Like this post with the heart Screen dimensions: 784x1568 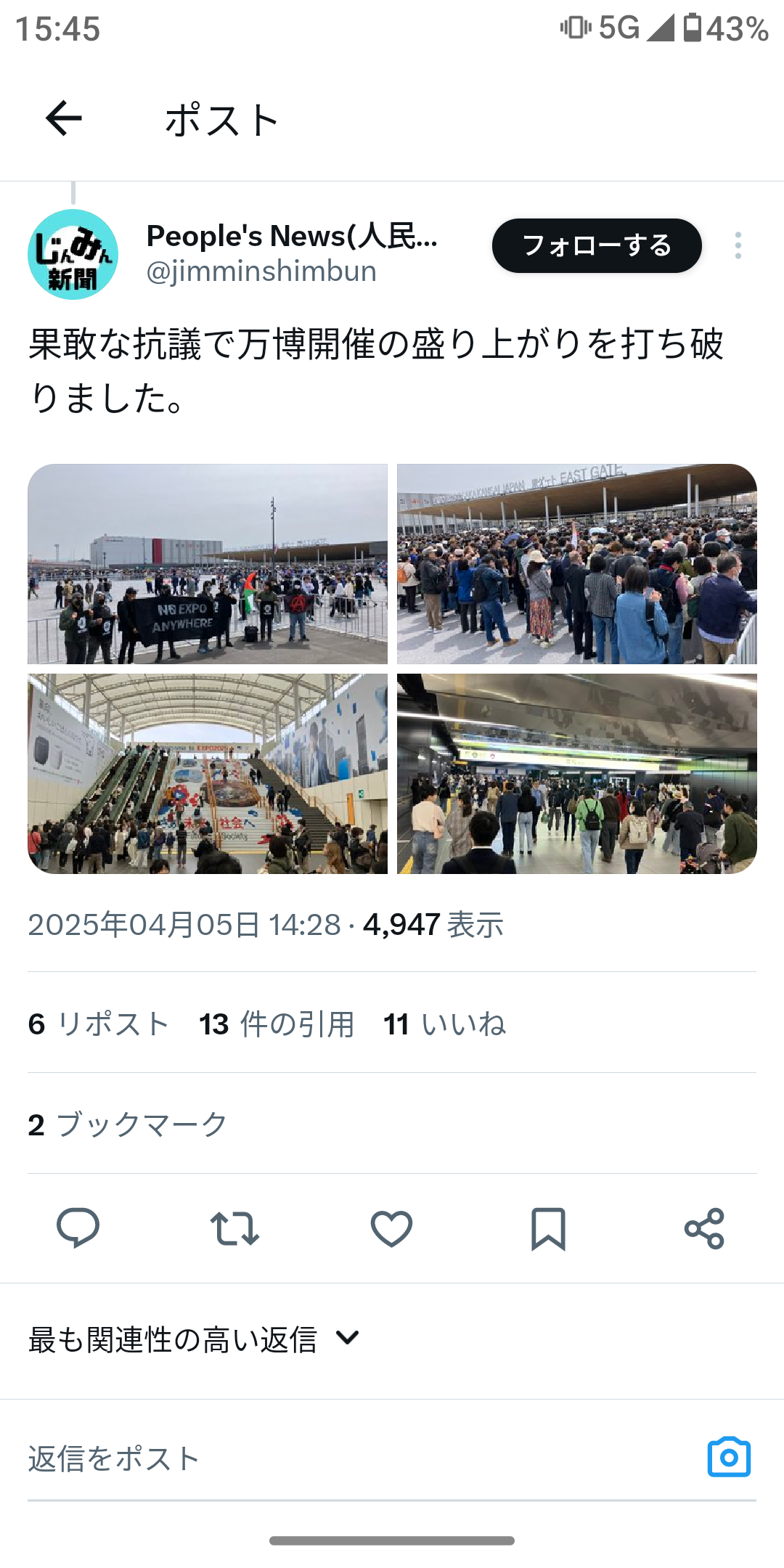[x=391, y=1228]
